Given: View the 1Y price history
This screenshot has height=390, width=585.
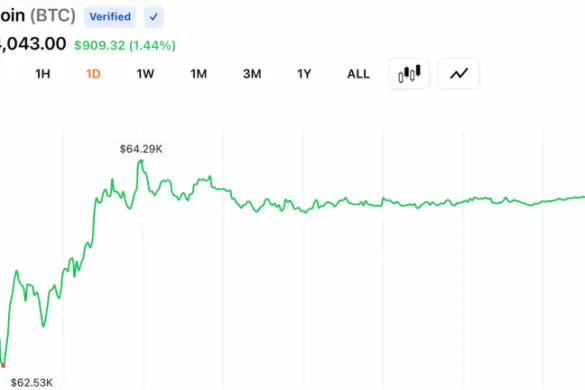Looking at the screenshot, I should [x=304, y=74].
